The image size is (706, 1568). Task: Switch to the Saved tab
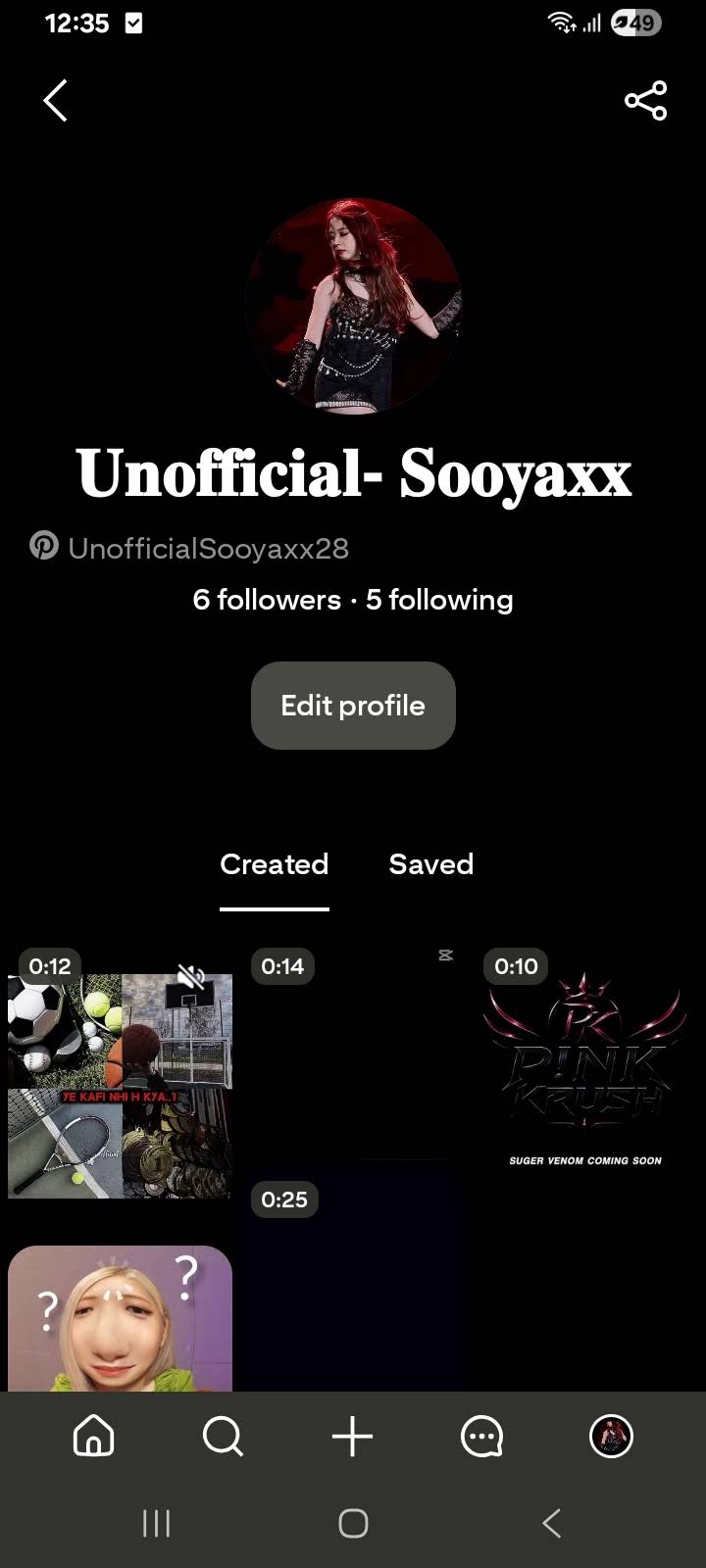[x=430, y=864]
